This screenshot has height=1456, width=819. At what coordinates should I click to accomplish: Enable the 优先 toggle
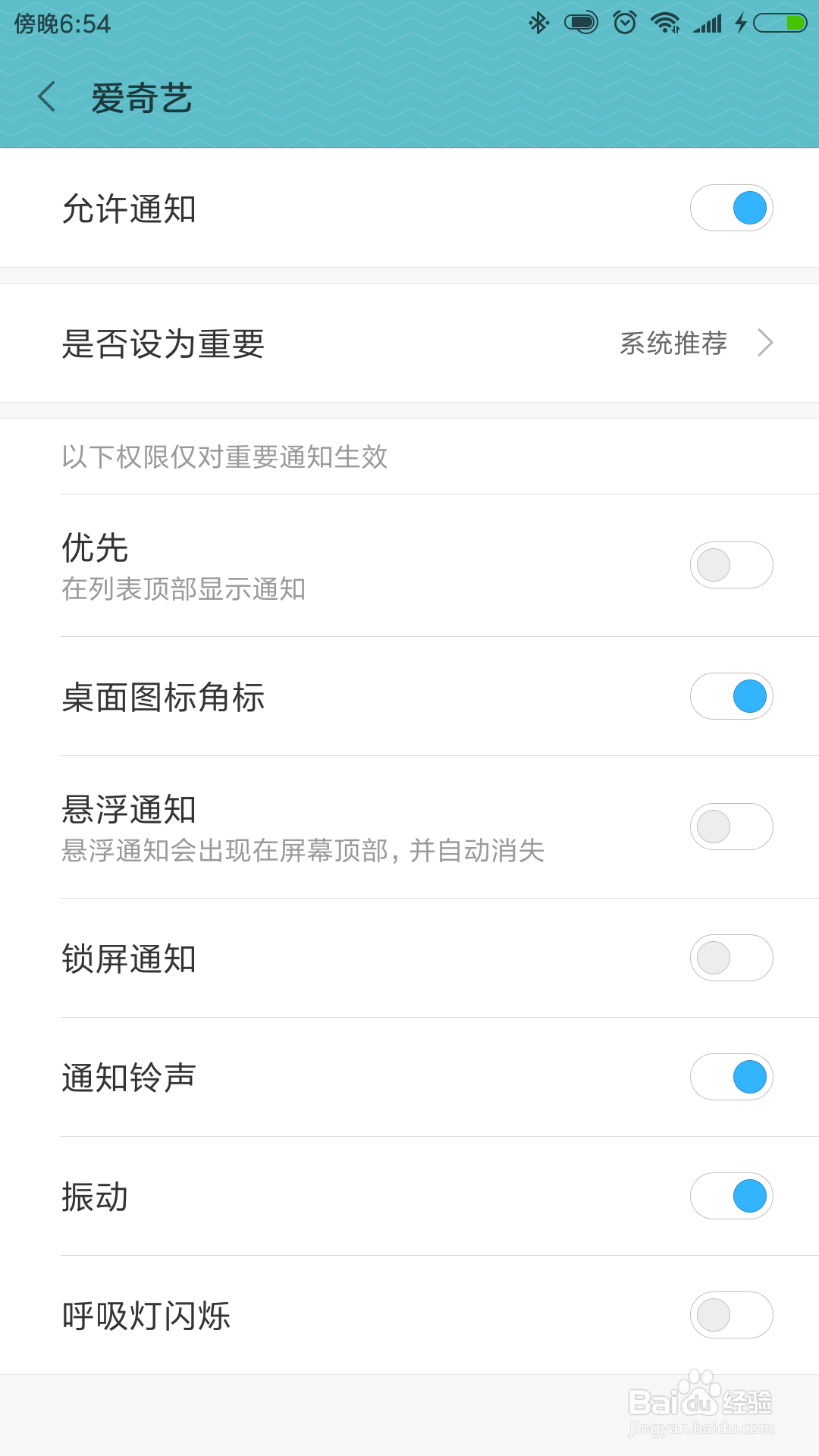coord(731,565)
